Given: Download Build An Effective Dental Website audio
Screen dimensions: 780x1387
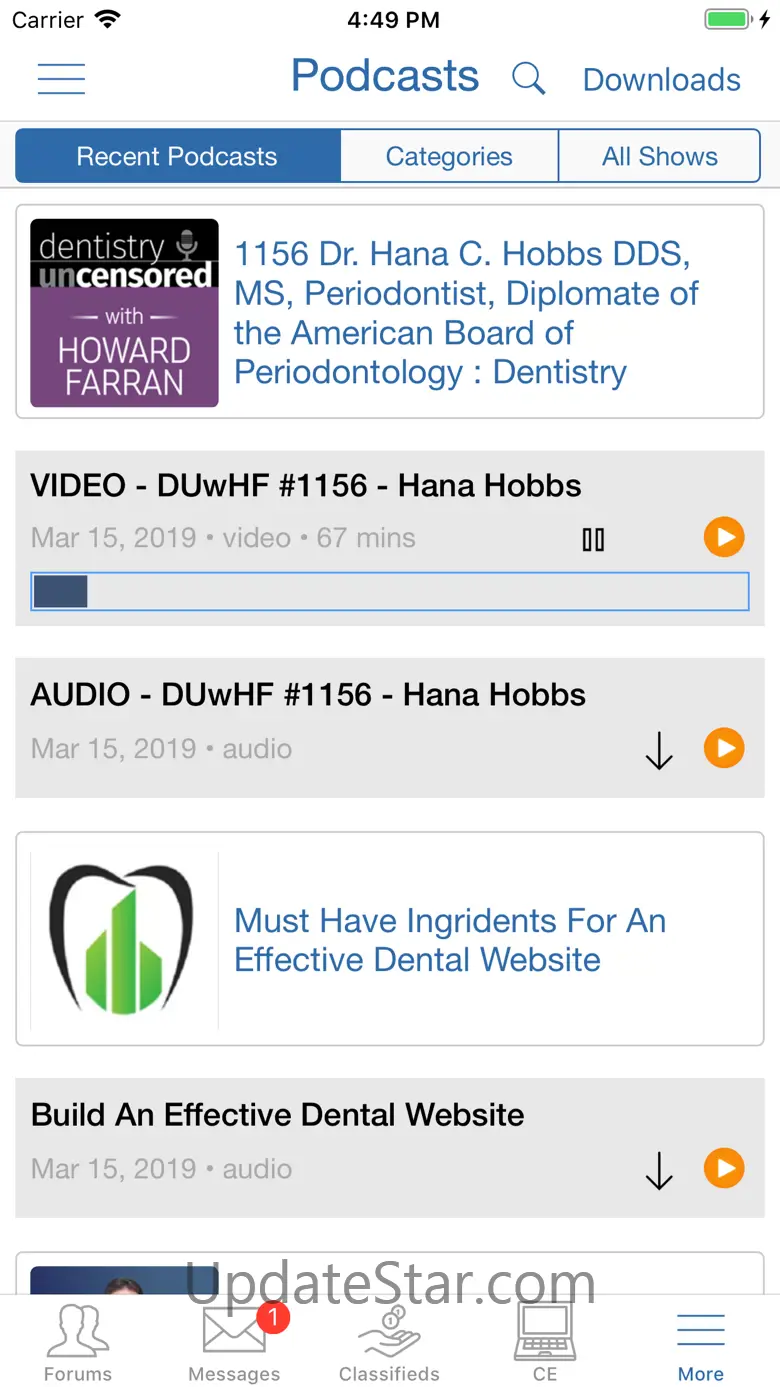Looking at the screenshot, I should tap(659, 1170).
